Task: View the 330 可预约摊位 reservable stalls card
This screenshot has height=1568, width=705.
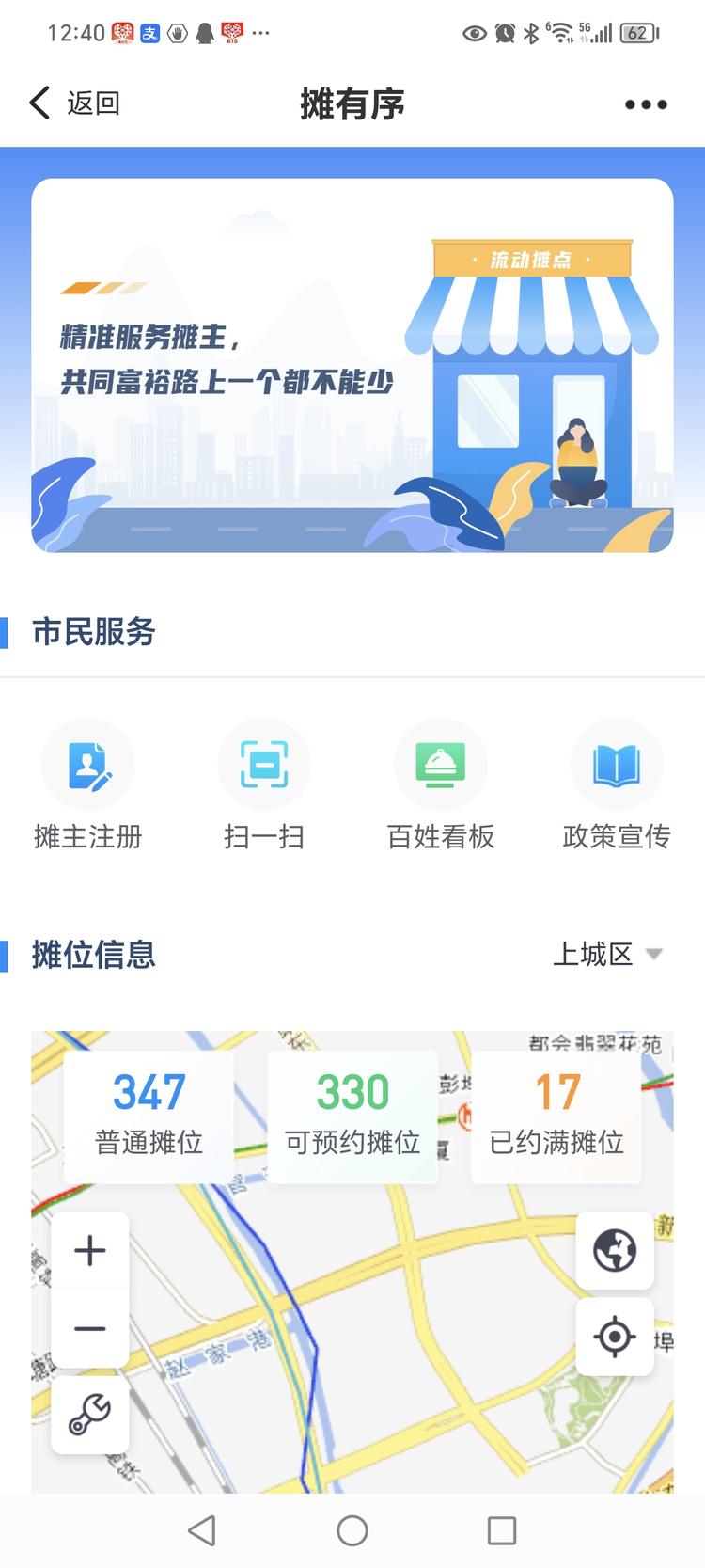Action: coord(352,1115)
